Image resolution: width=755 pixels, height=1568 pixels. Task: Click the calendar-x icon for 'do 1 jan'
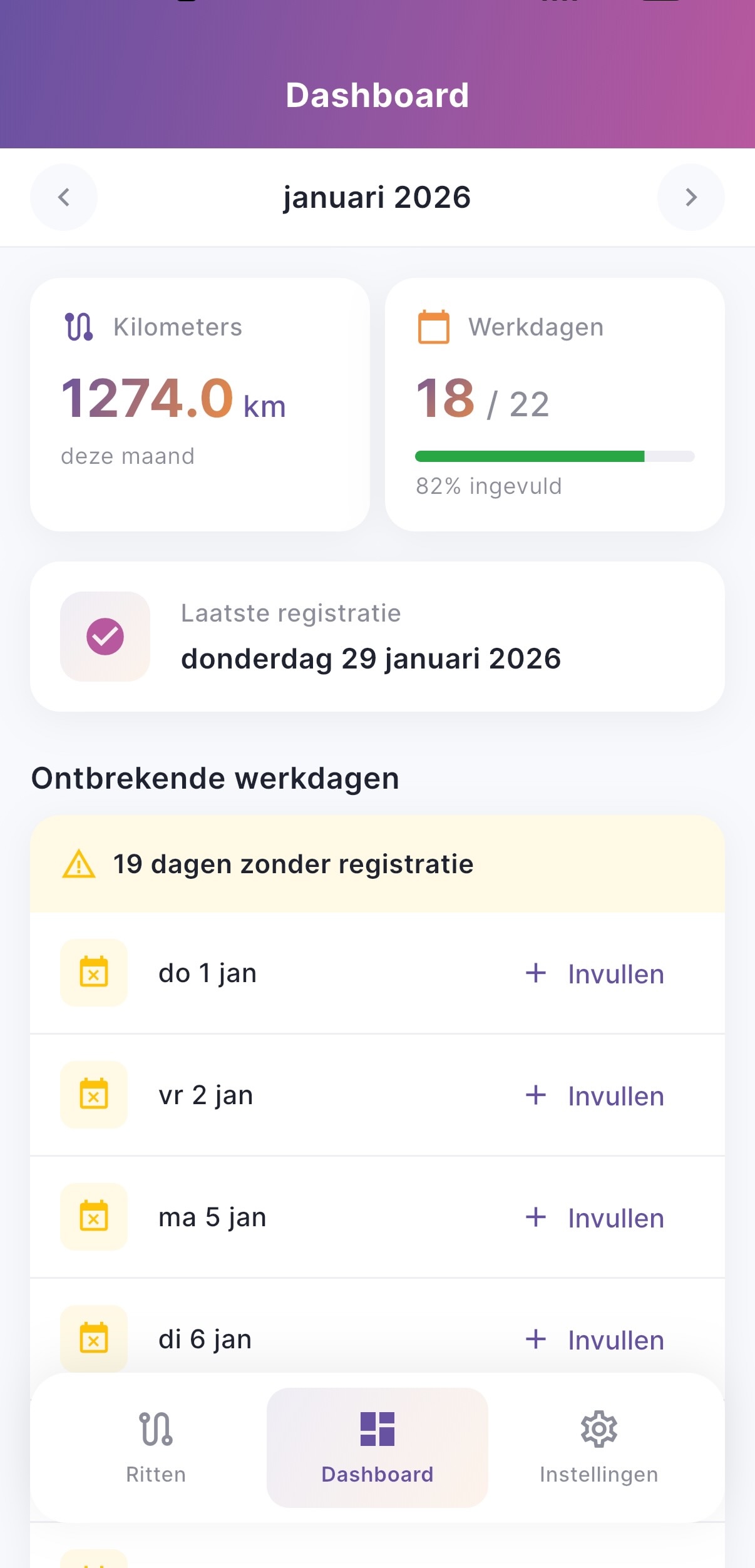tap(93, 973)
